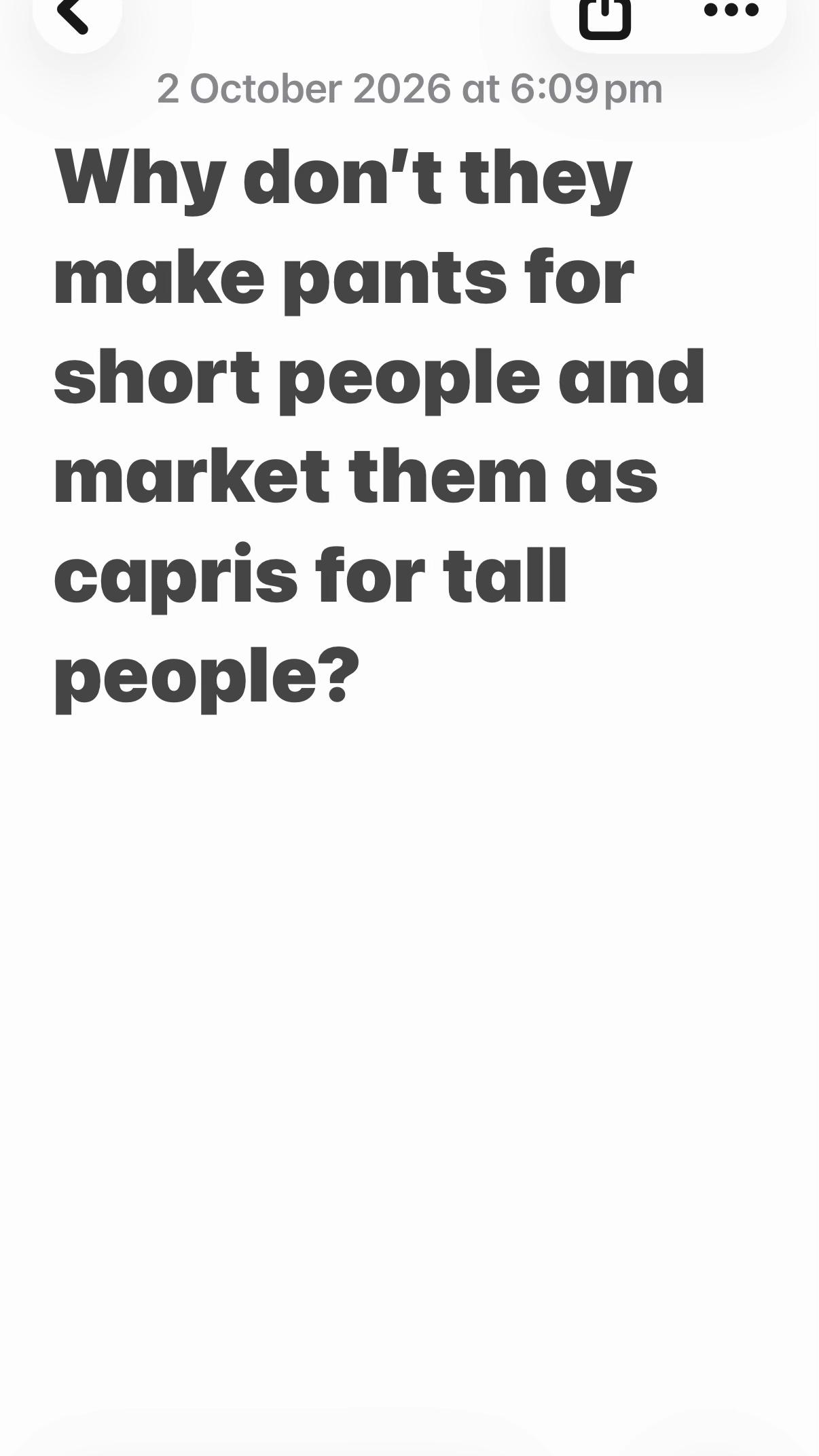Share this note
This screenshot has height=1456, width=819.
tap(605, 16)
